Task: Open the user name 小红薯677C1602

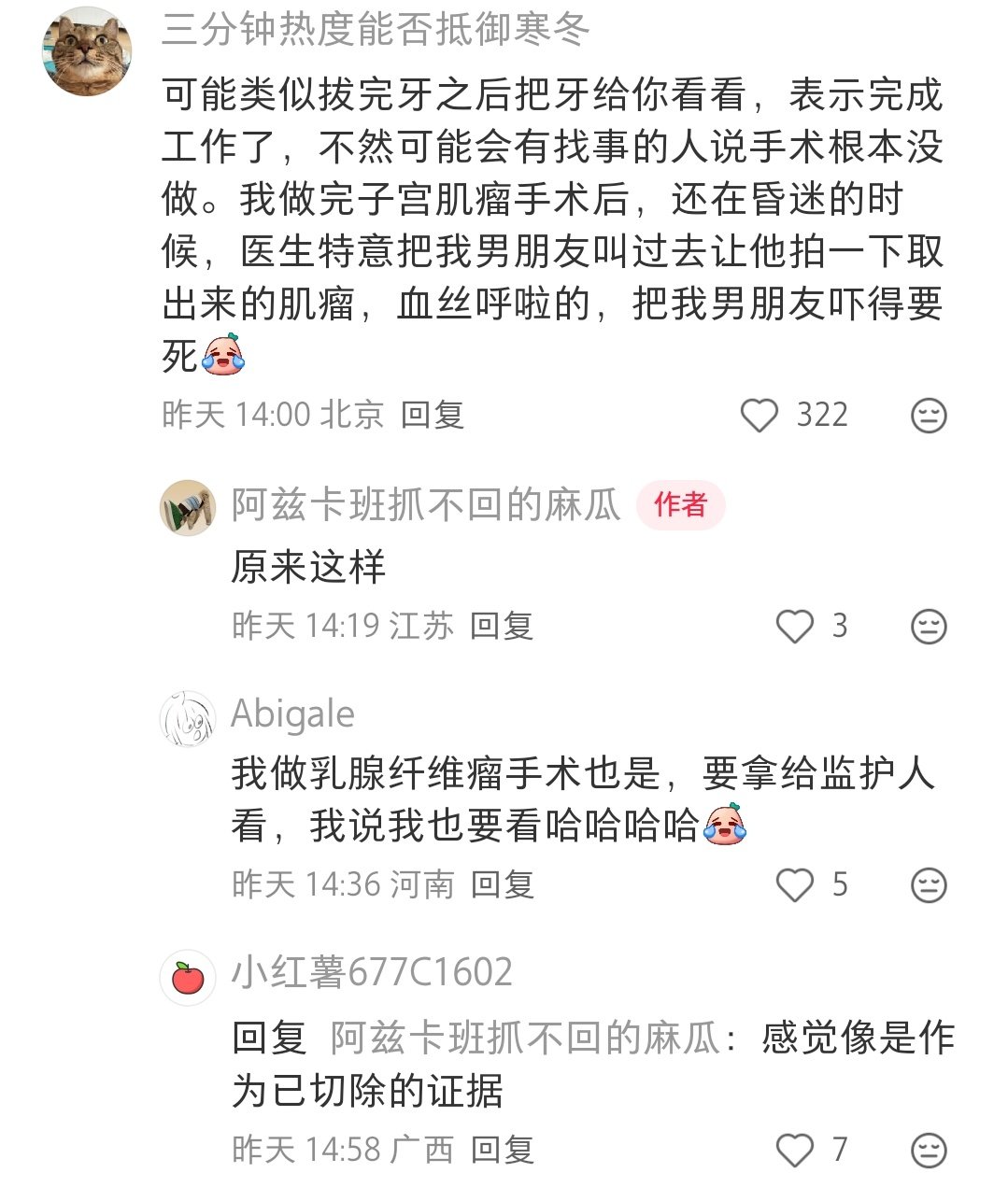Action: pos(372,972)
